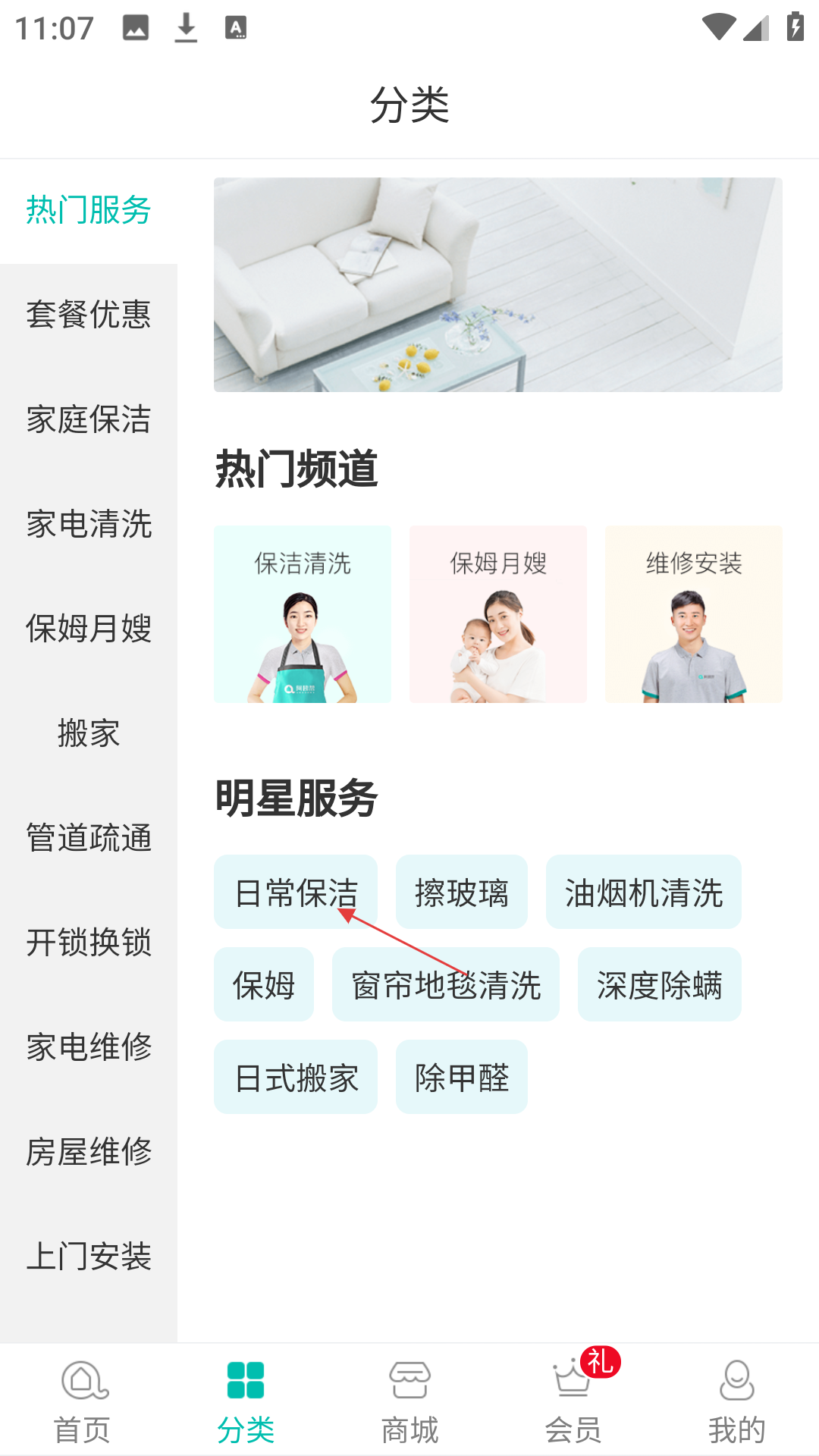Open the 家庭保洁 category
Image resolution: width=819 pixels, height=1456 pixels.
[89, 419]
